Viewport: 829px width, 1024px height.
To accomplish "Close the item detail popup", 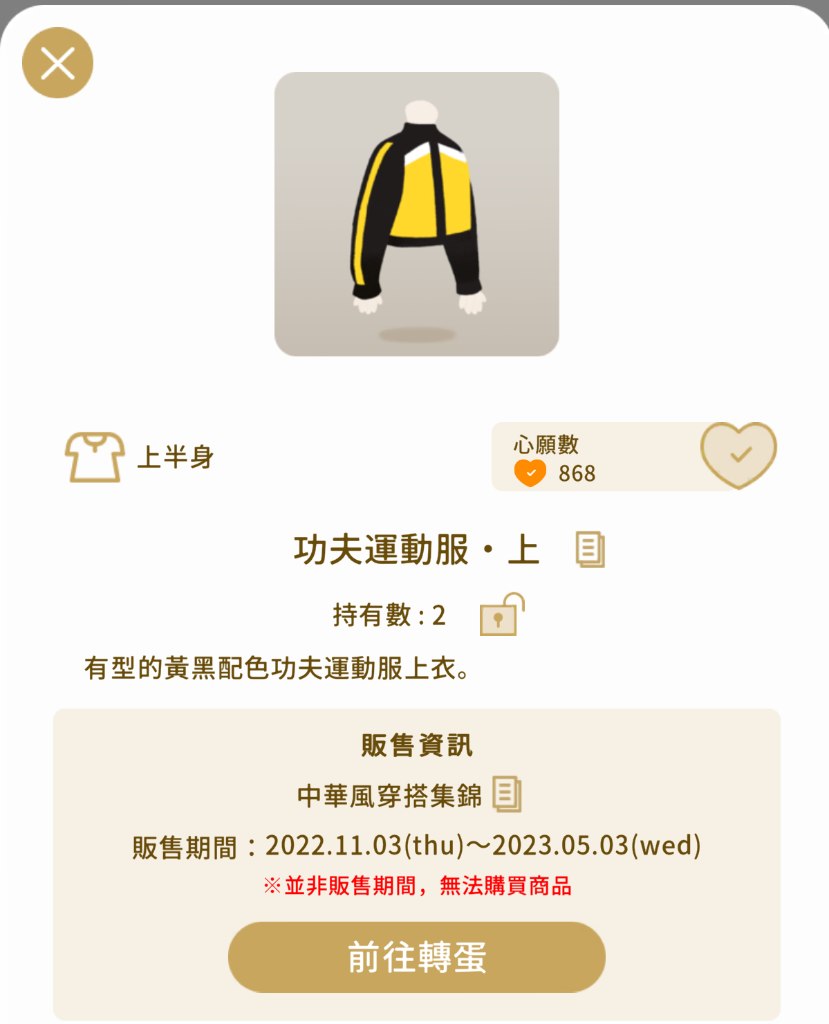I will coord(58,63).
